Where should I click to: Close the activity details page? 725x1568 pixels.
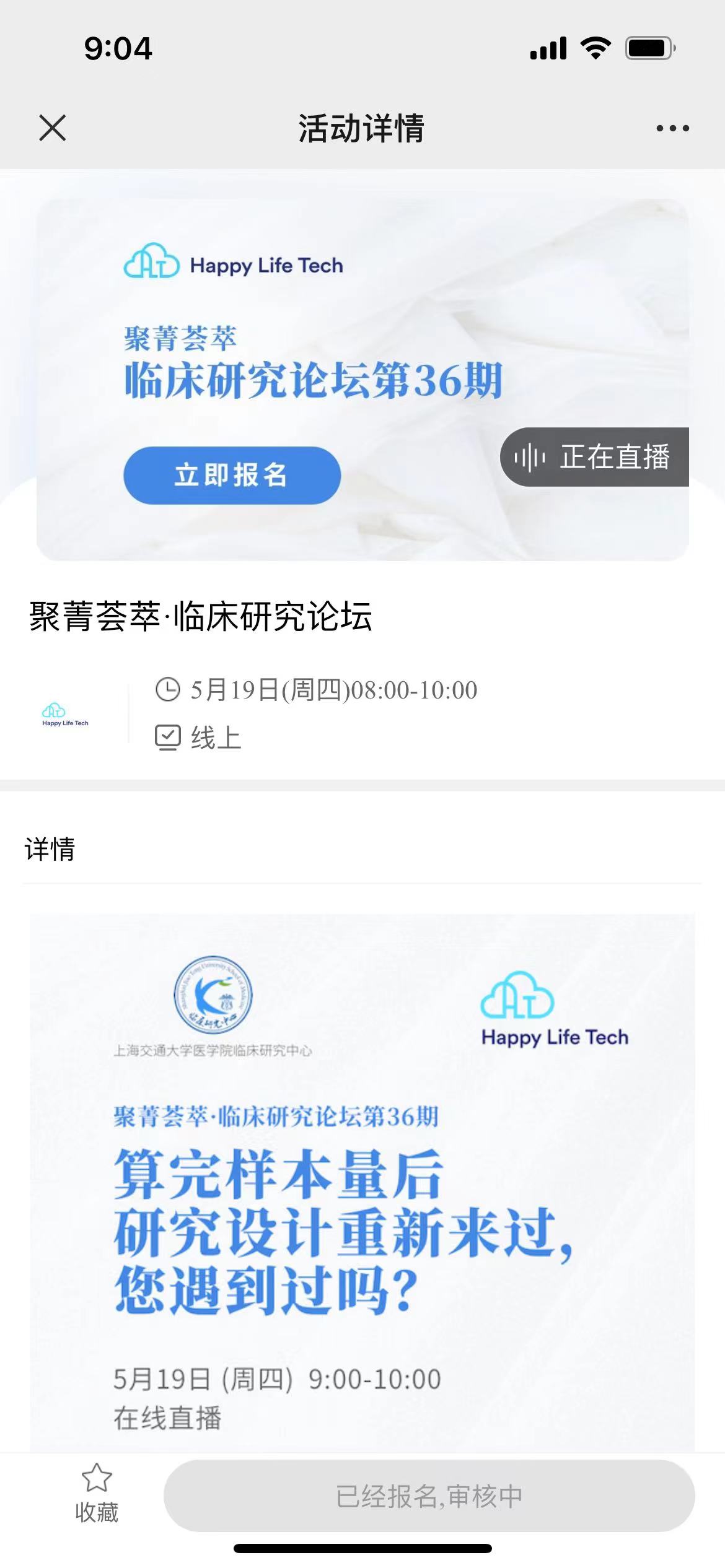[x=52, y=128]
